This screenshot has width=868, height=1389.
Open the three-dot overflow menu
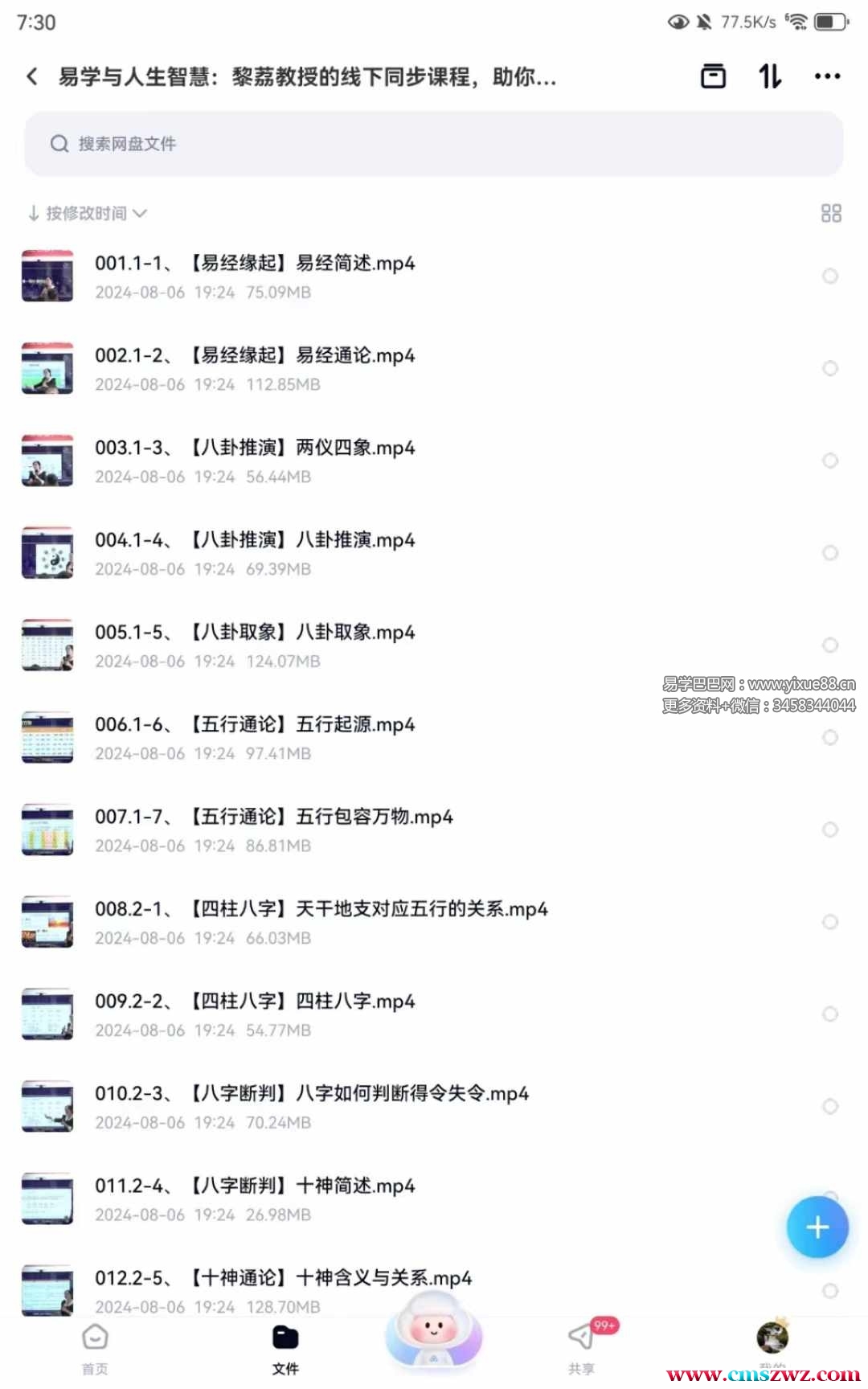(827, 77)
